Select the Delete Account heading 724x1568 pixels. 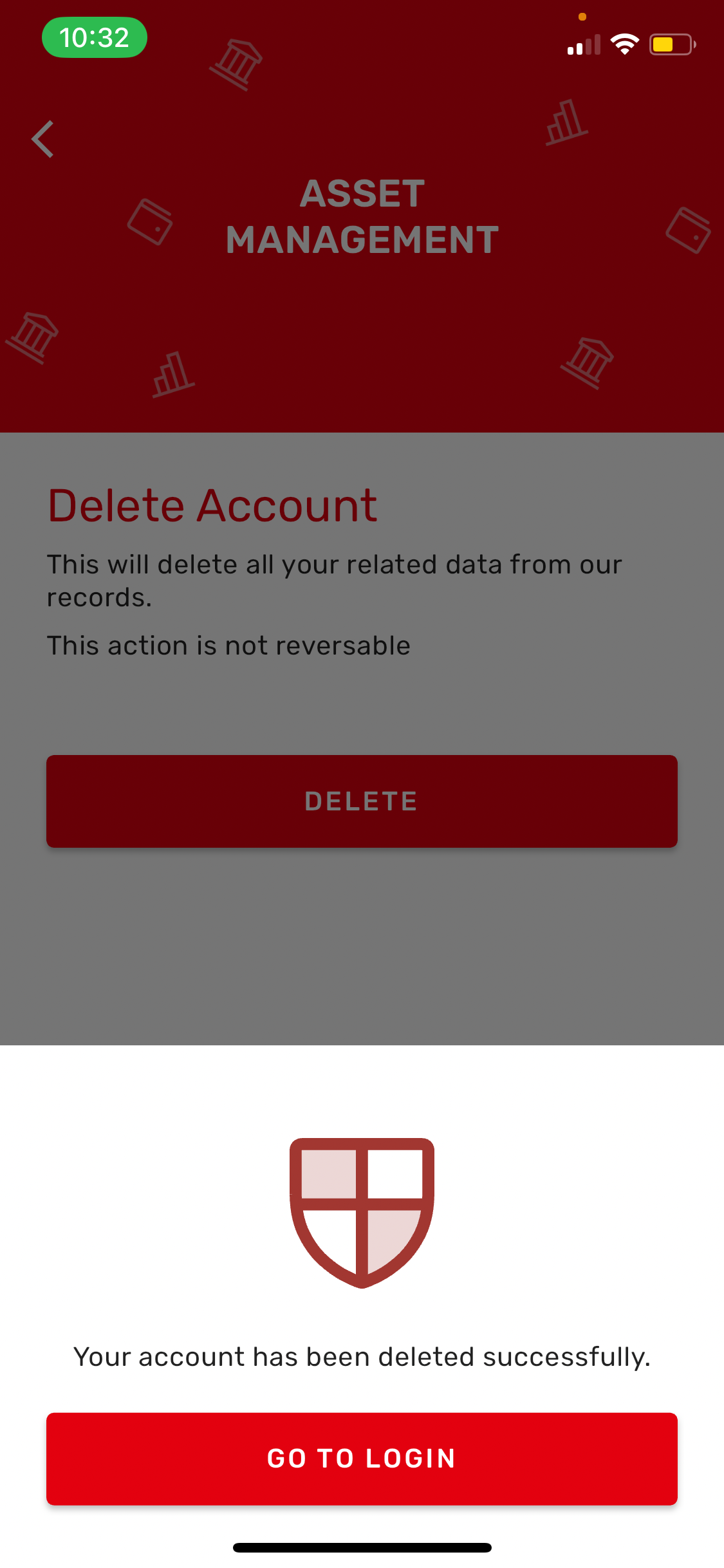pyautogui.click(x=212, y=506)
